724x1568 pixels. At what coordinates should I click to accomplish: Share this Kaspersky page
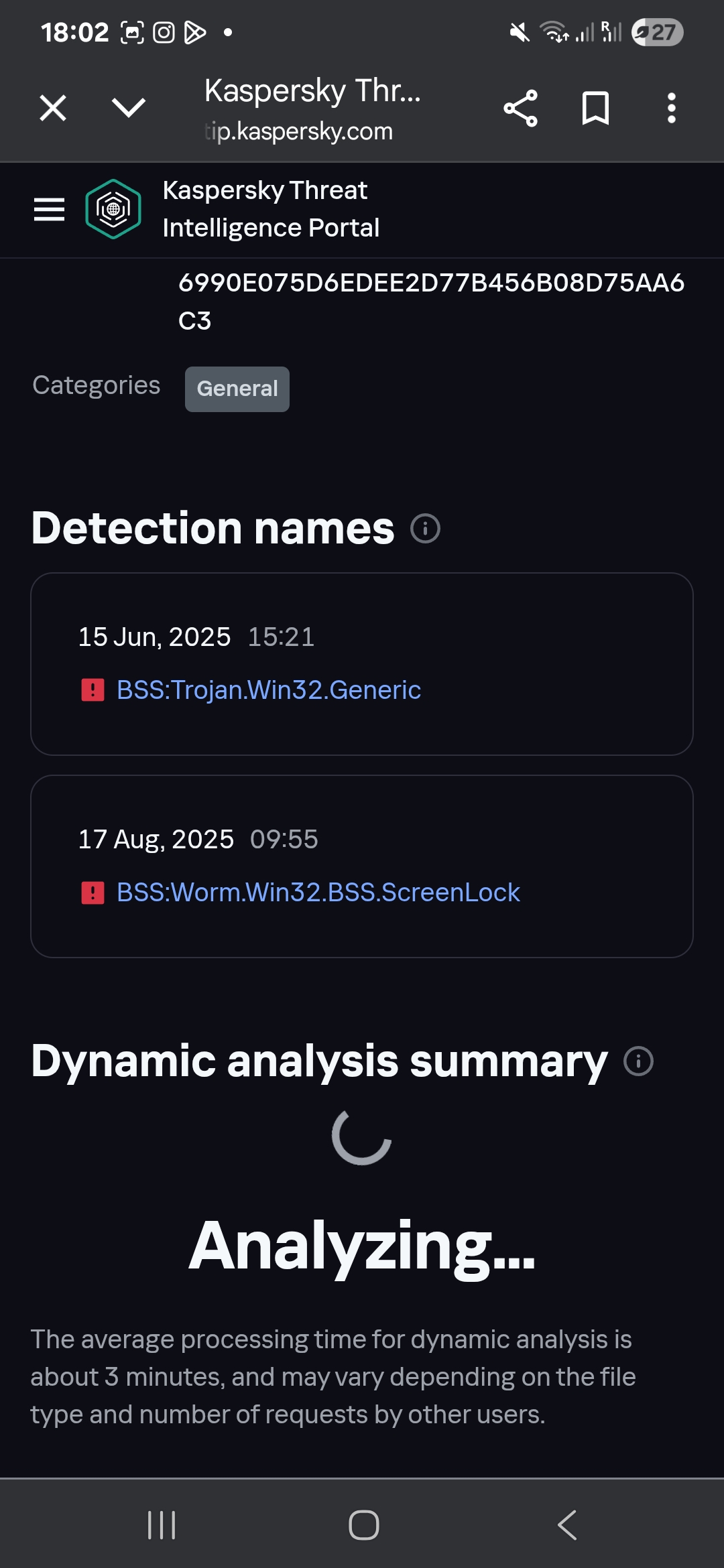pyautogui.click(x=521, y=108)
